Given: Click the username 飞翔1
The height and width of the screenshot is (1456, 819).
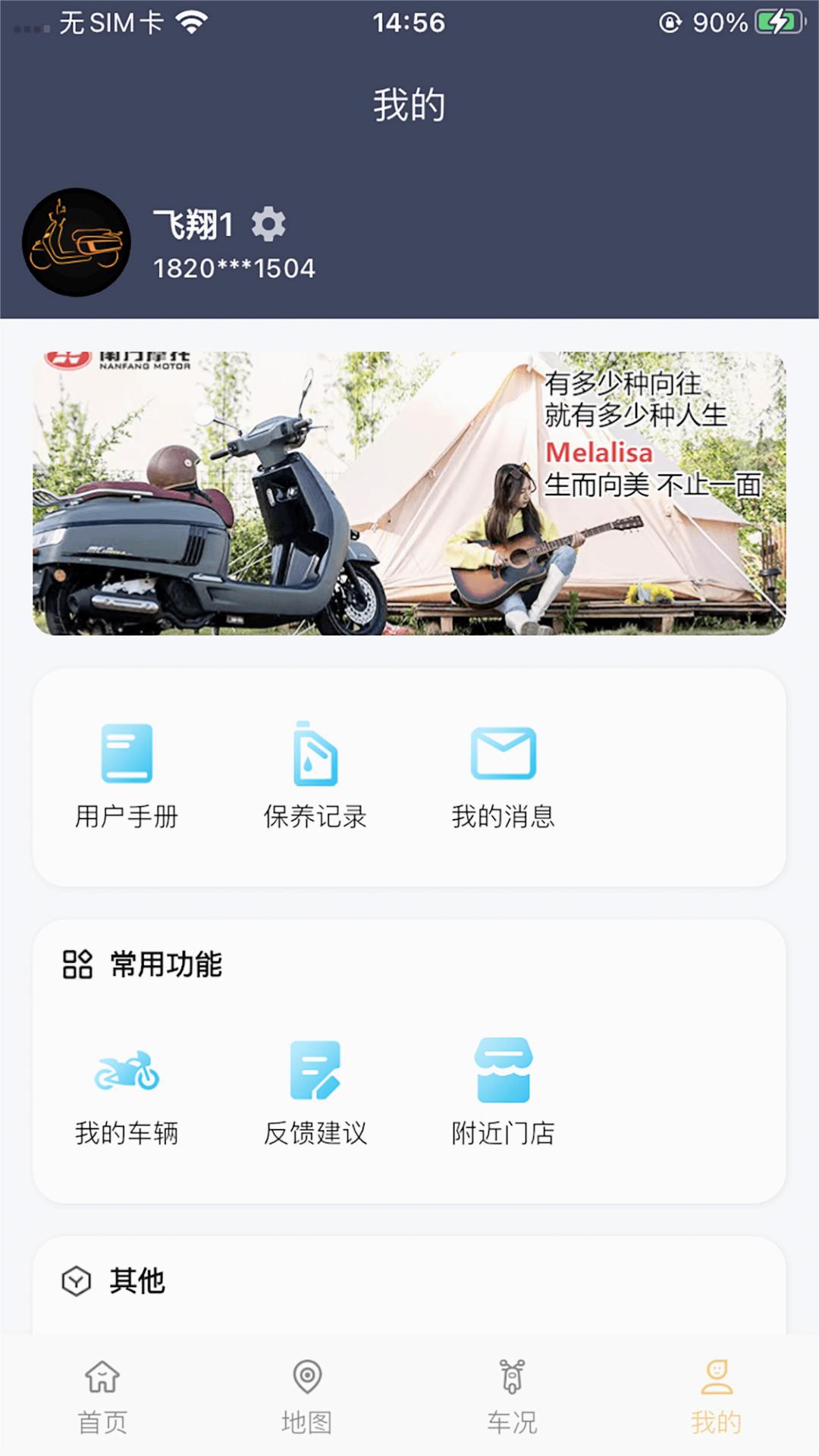Looking at the screenshot, I should click(x=191, y=222).
